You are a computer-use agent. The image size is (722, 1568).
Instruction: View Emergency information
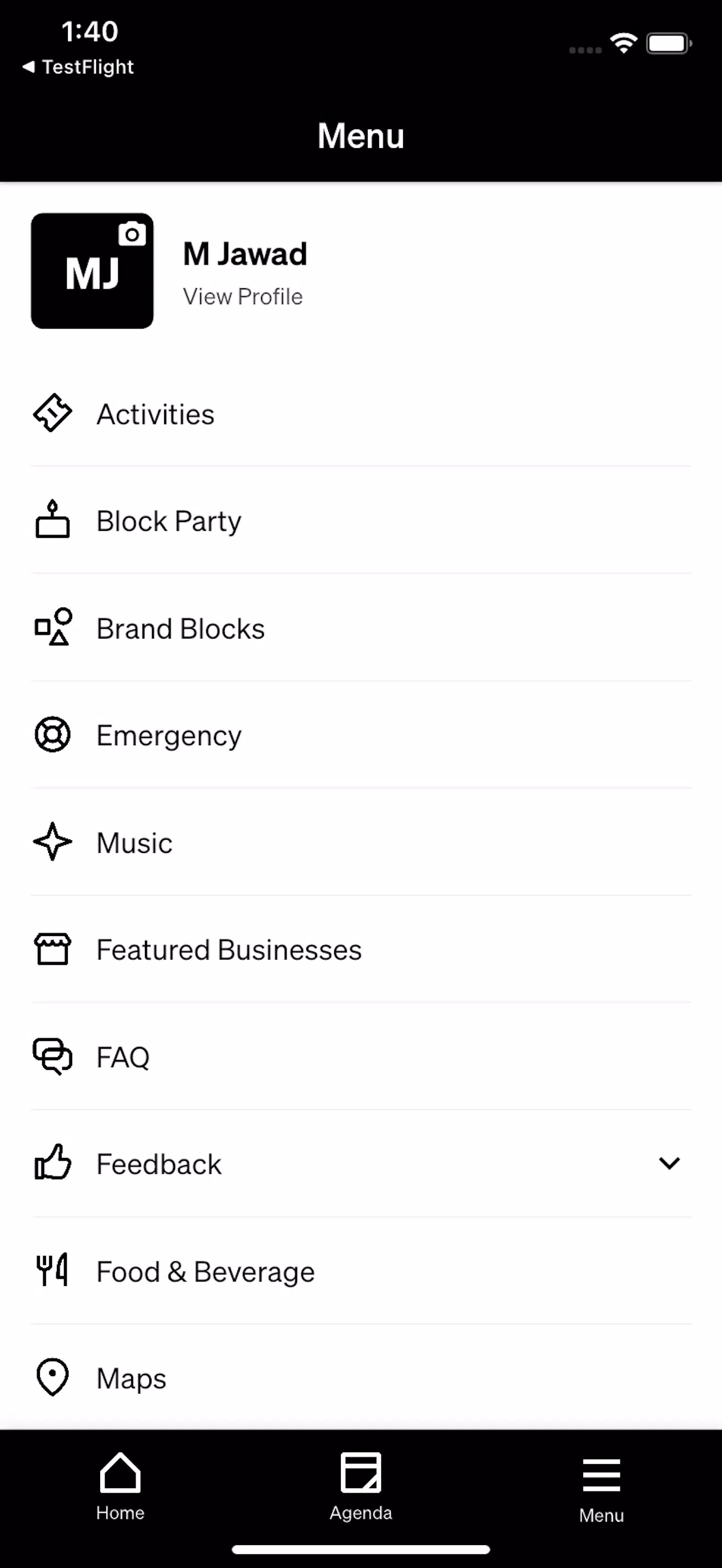click(168, 736)
